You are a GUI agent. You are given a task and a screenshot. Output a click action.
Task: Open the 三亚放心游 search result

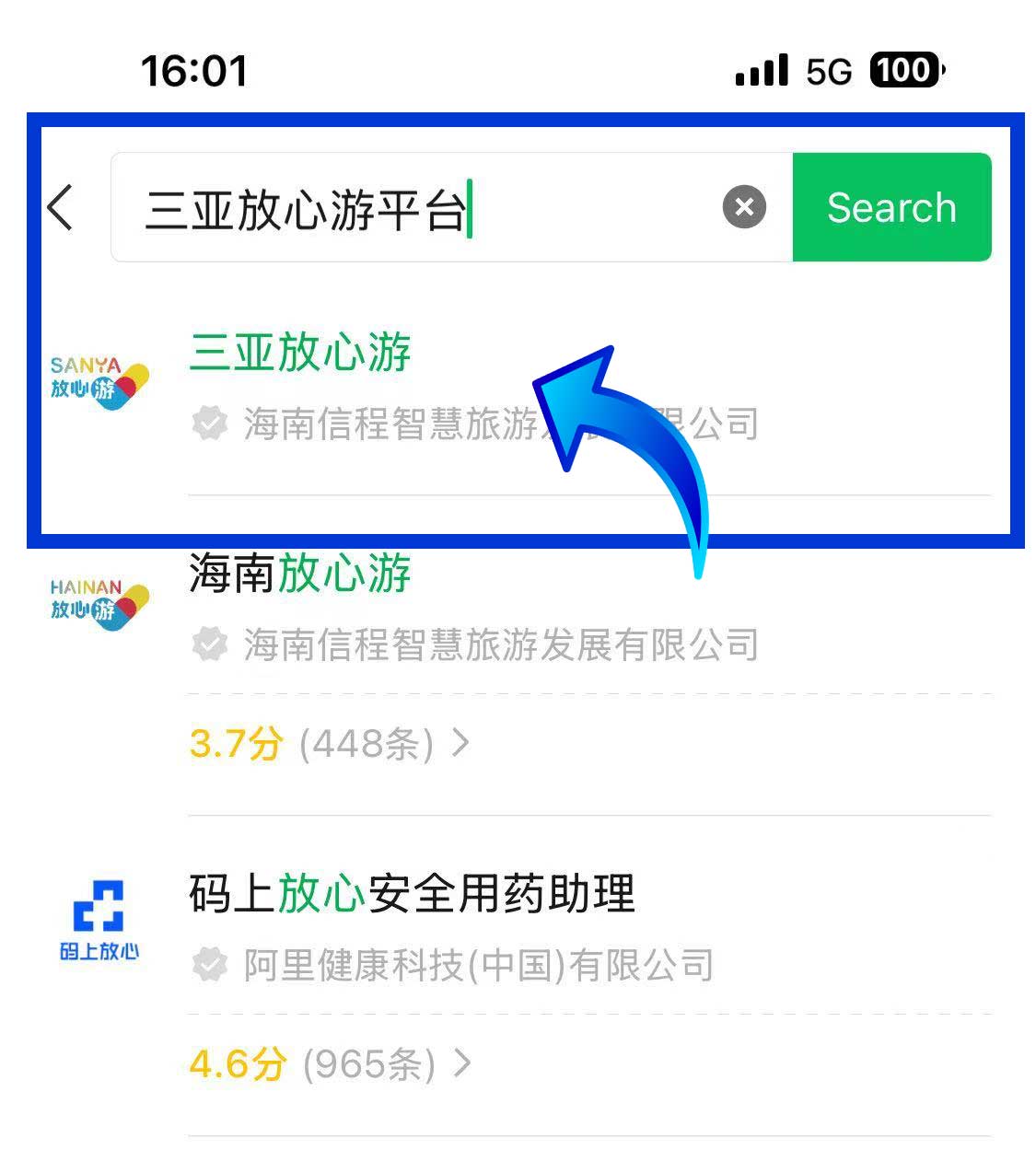pyautogui.click(x=300, y=354)
